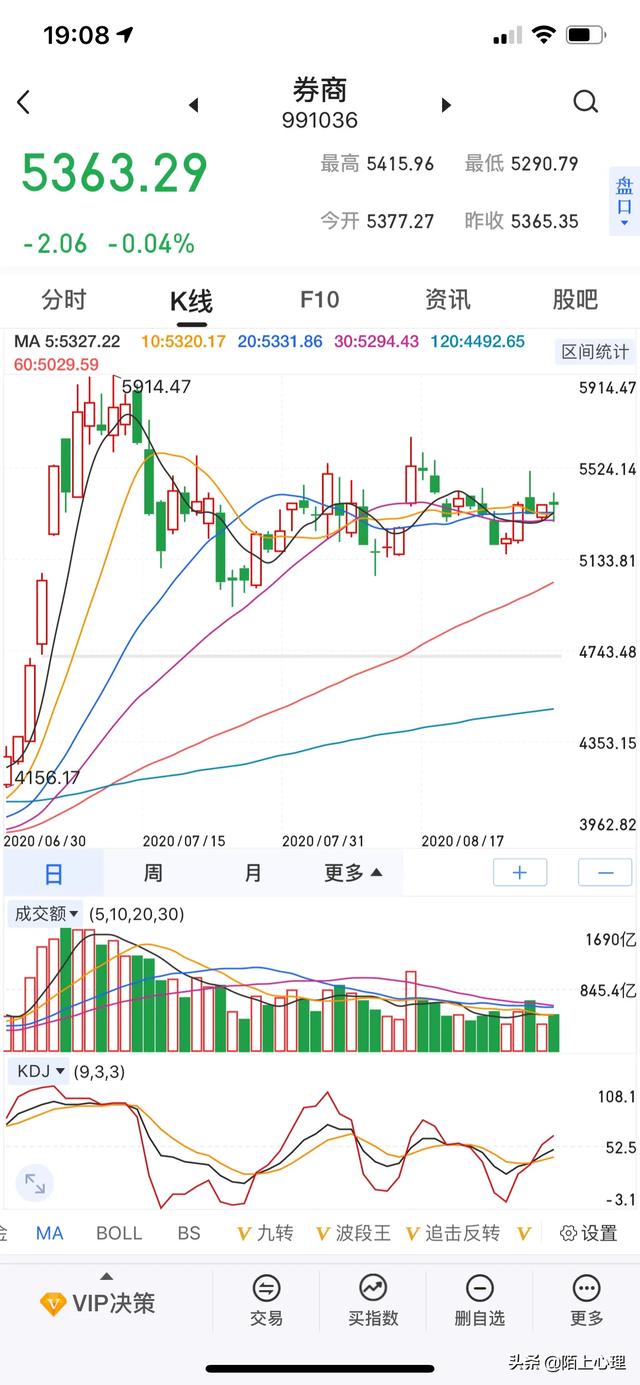Select the 月 monthly period
640x1385 pixels.
pos(253,873)
